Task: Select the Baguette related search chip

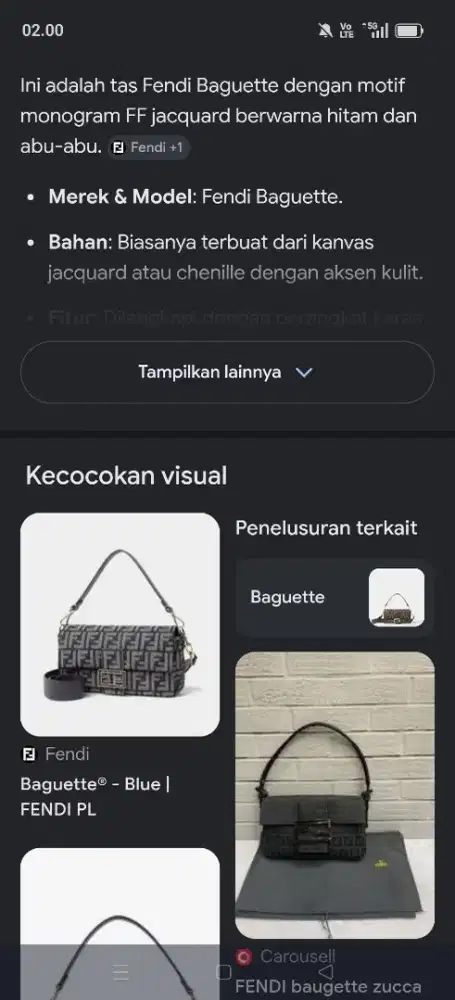Action: click(x=334, y=598)
